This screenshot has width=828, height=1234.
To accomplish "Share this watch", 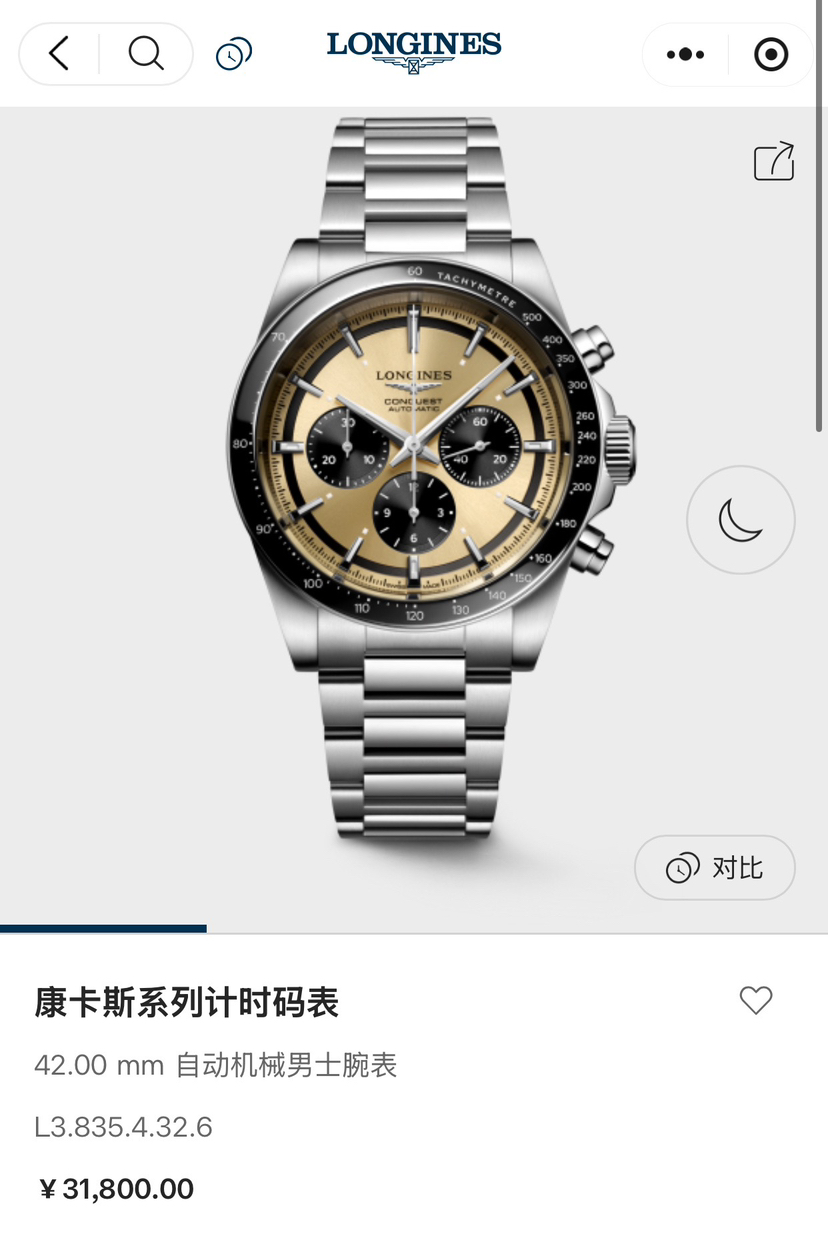I will coord(774,161).
